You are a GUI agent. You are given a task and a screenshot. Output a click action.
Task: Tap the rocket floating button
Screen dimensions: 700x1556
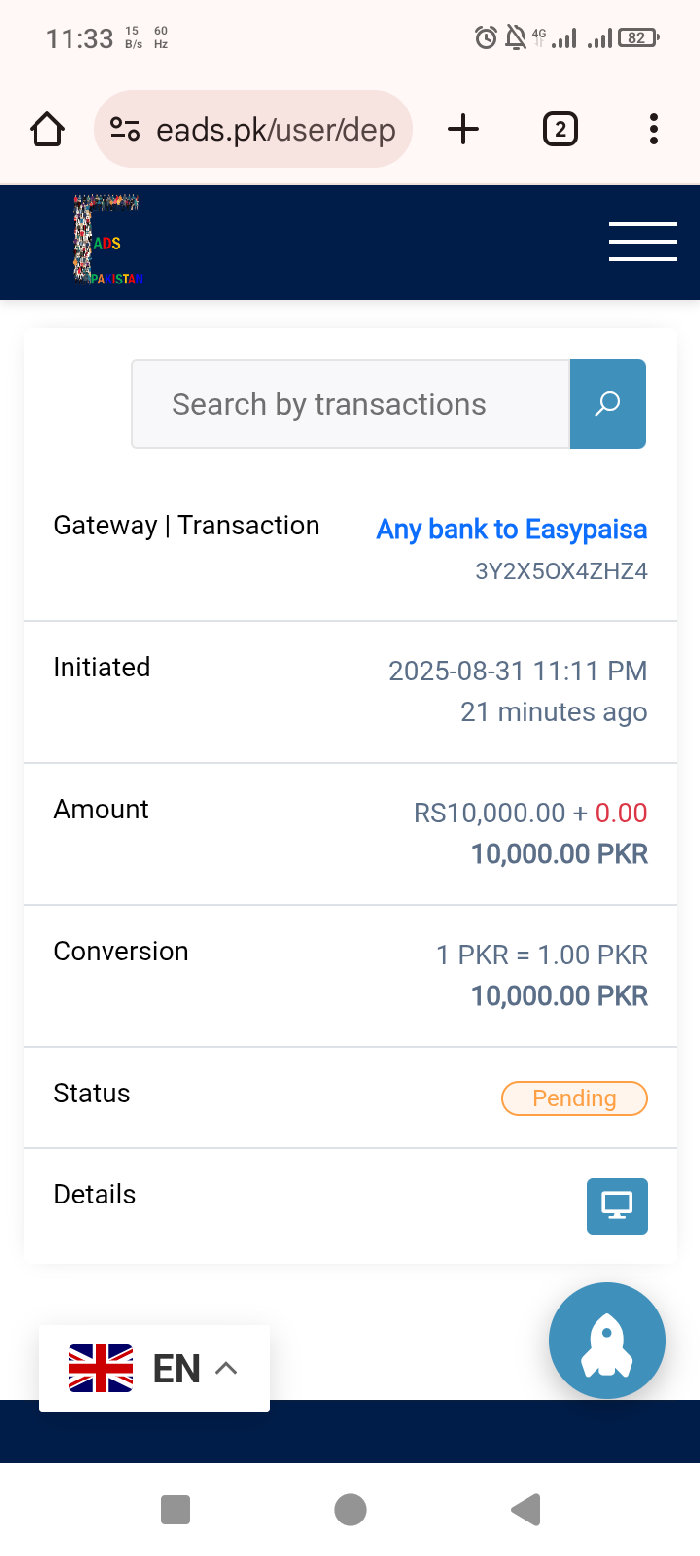coord(607,1341)
